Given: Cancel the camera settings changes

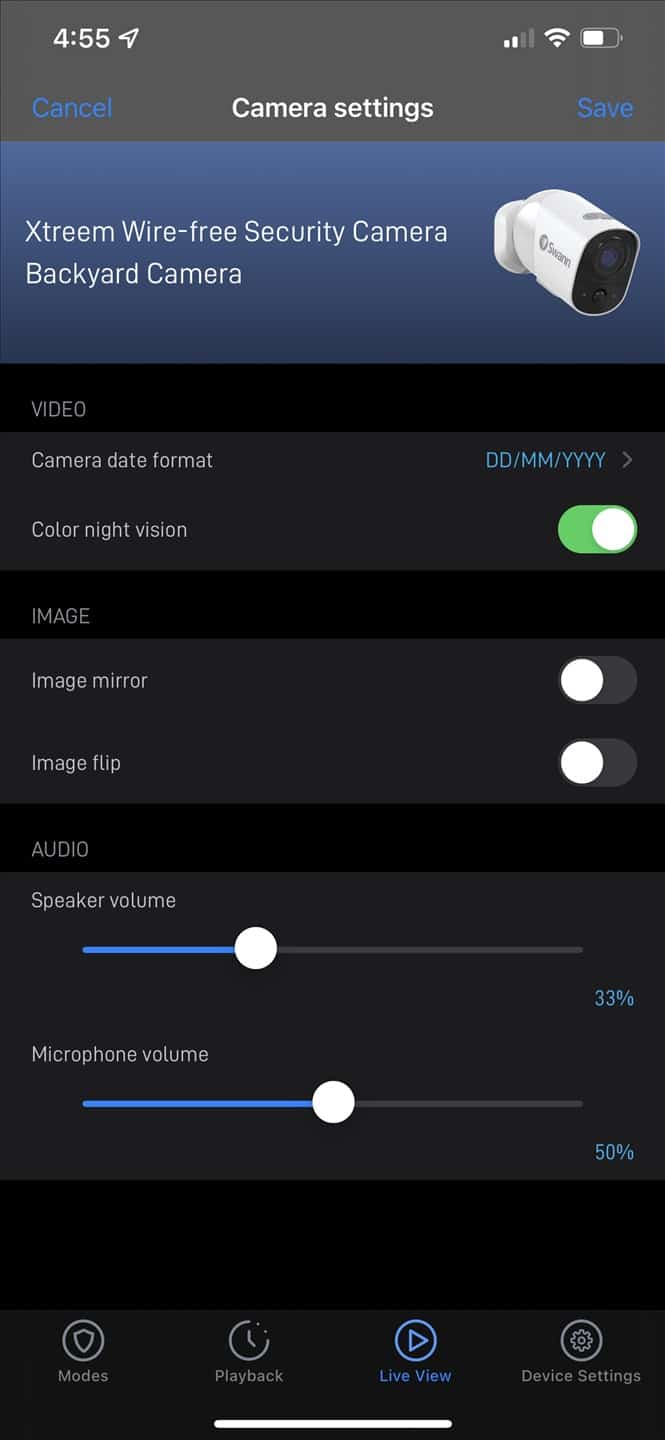Looking at the screenshot, I should [72, 108].
